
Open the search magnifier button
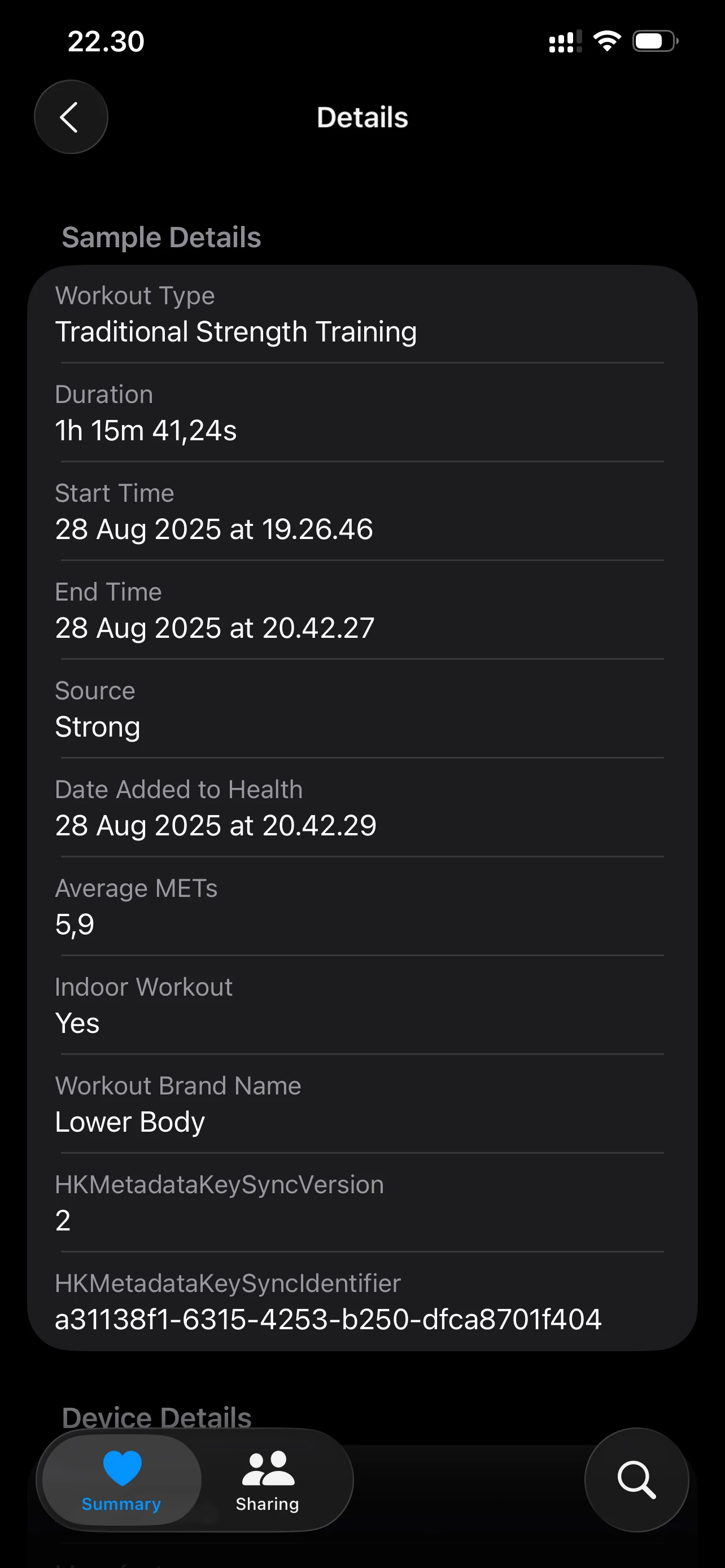(x=637, y=1480)
